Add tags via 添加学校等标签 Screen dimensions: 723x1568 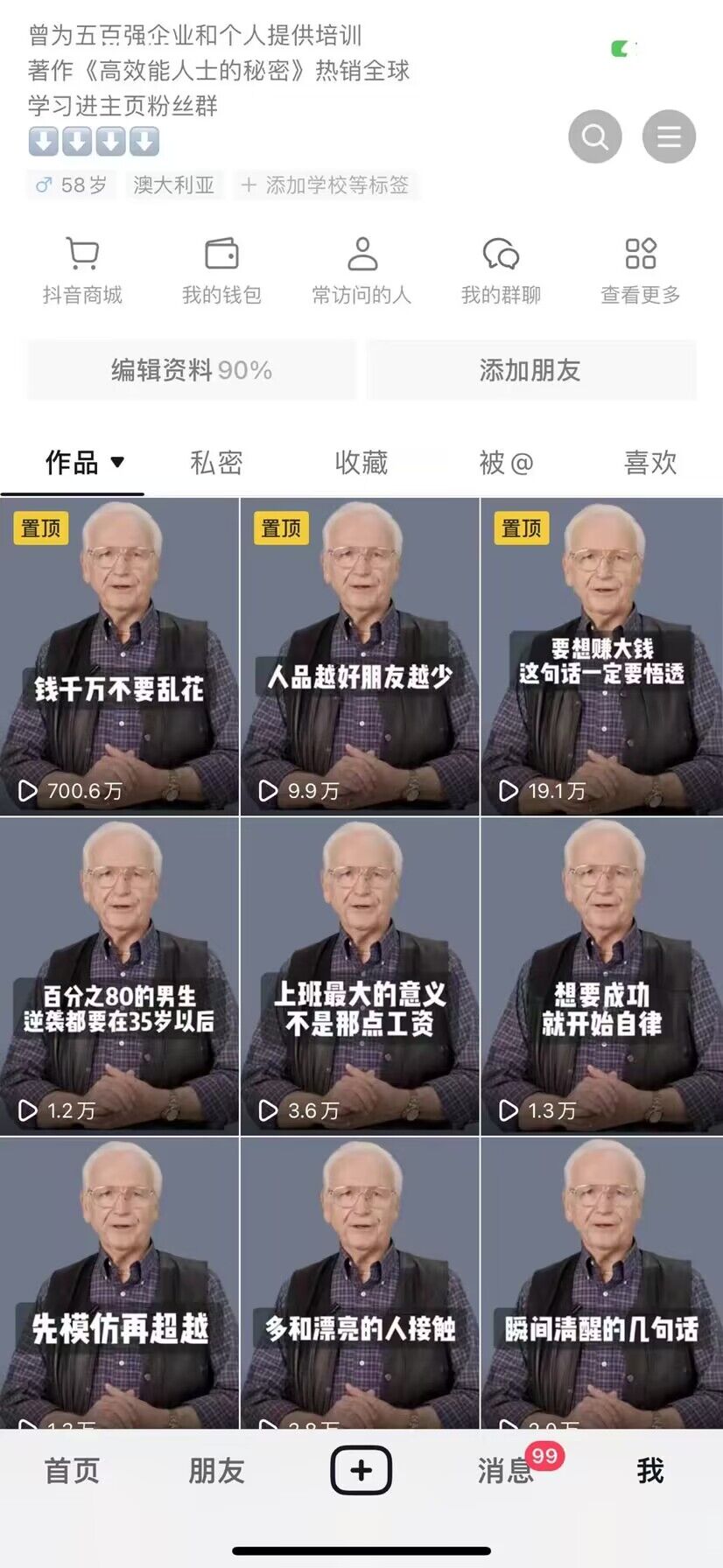(326, 185)
